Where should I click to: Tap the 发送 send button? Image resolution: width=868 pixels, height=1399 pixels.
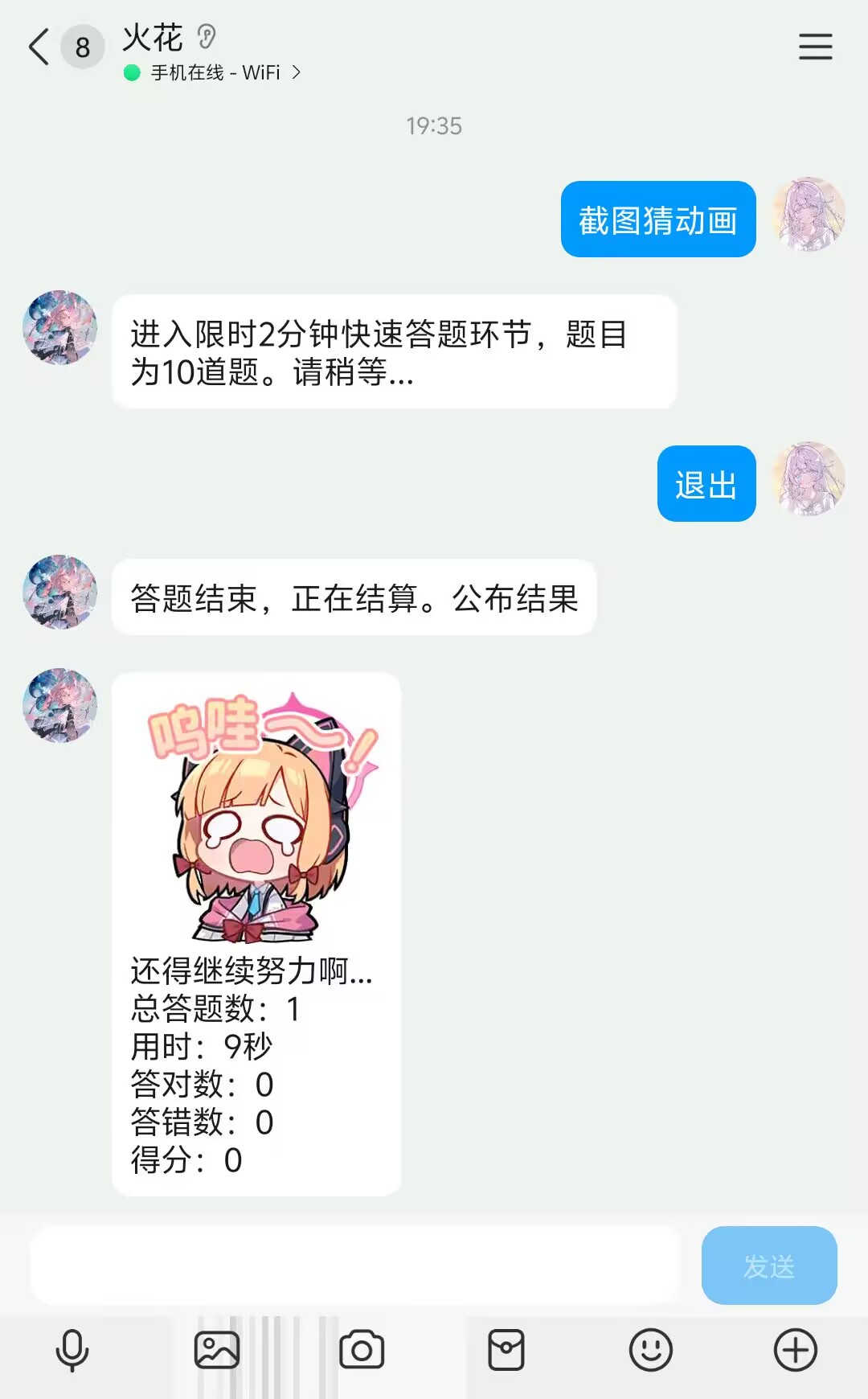(x=769, y=1265)
